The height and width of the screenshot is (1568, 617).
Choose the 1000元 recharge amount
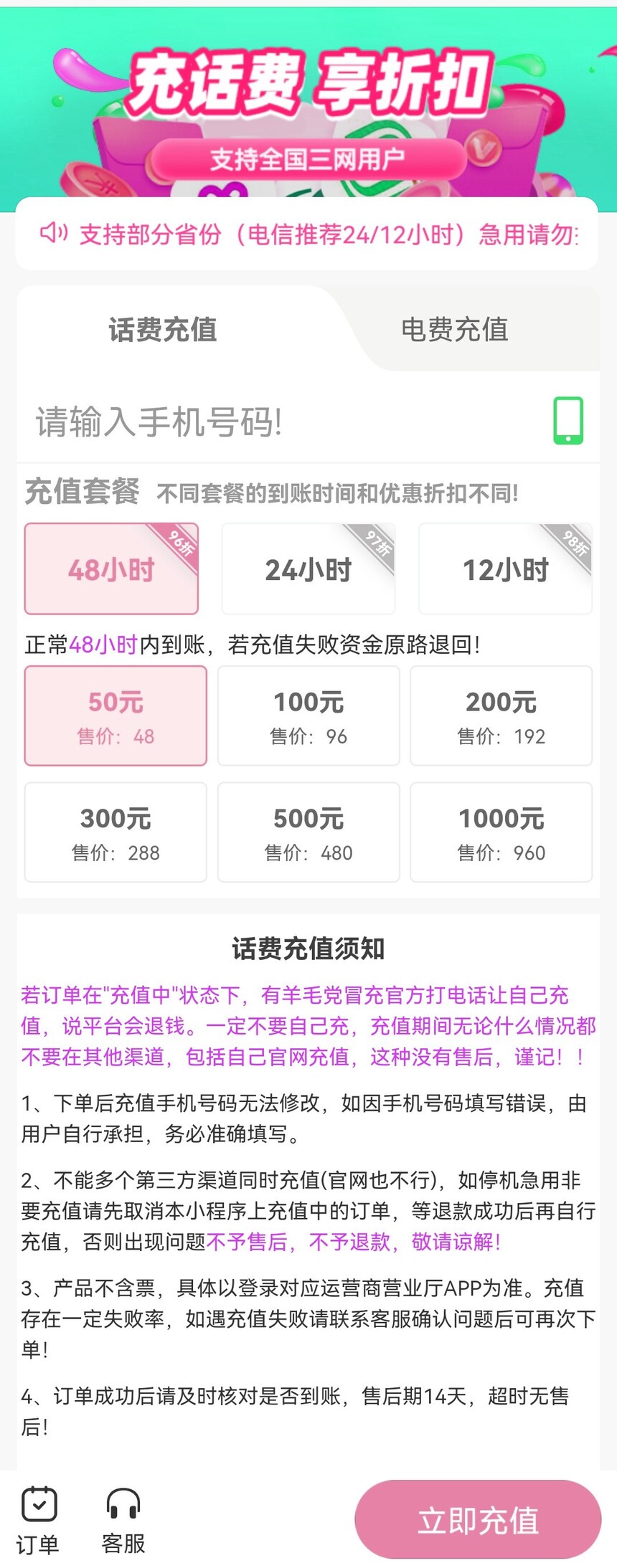501,832
